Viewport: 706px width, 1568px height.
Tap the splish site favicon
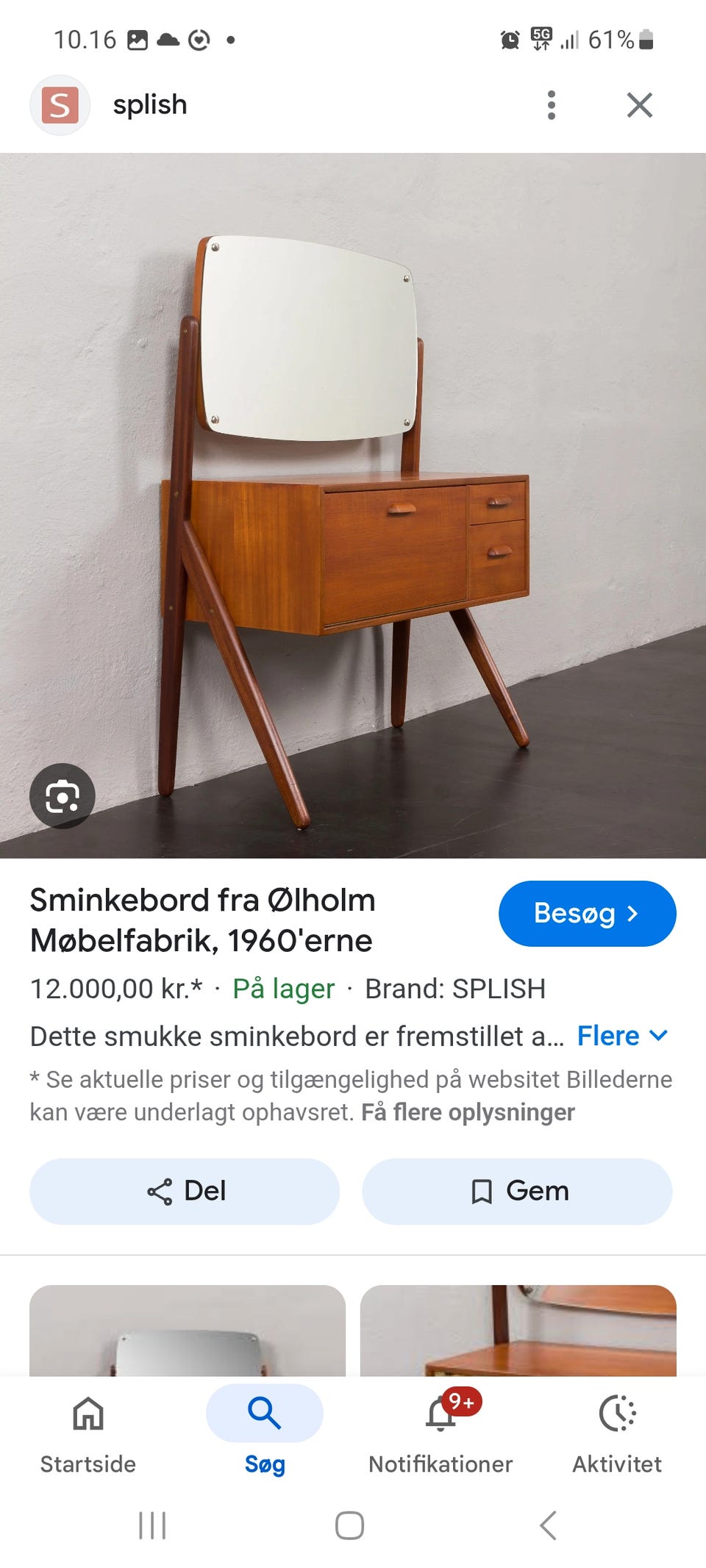(60, 104)
